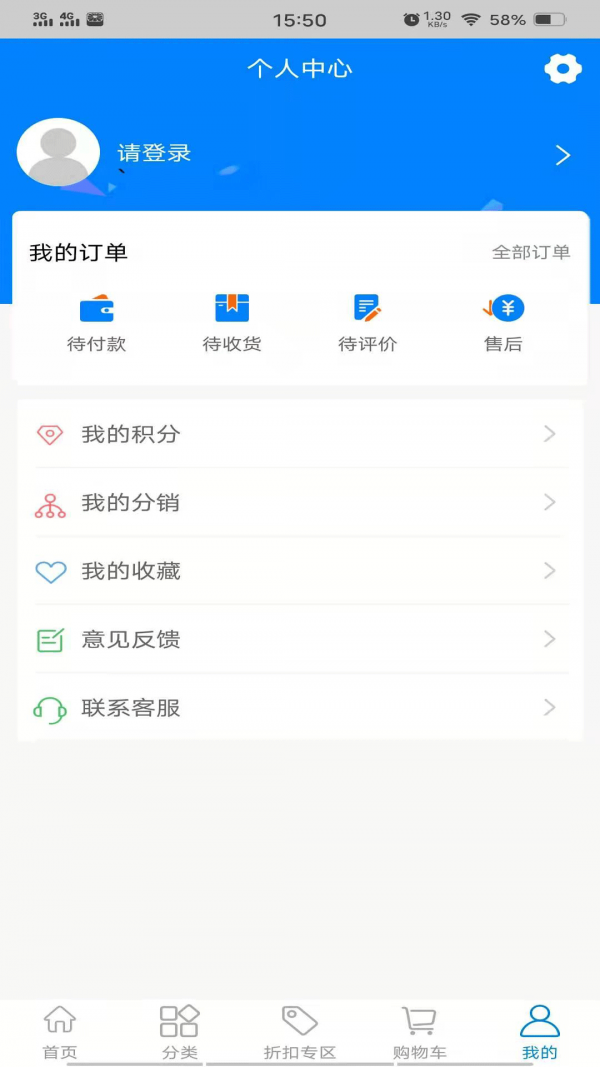
Task: Open 联系客服 customer service row
Action: click(300, 708)
